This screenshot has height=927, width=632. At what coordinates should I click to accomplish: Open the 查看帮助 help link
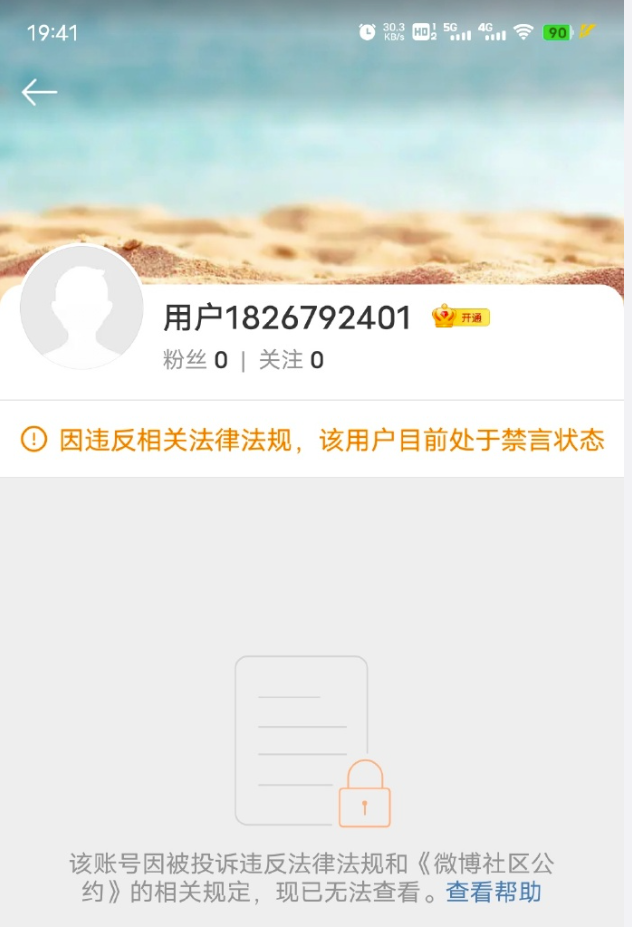493,892
